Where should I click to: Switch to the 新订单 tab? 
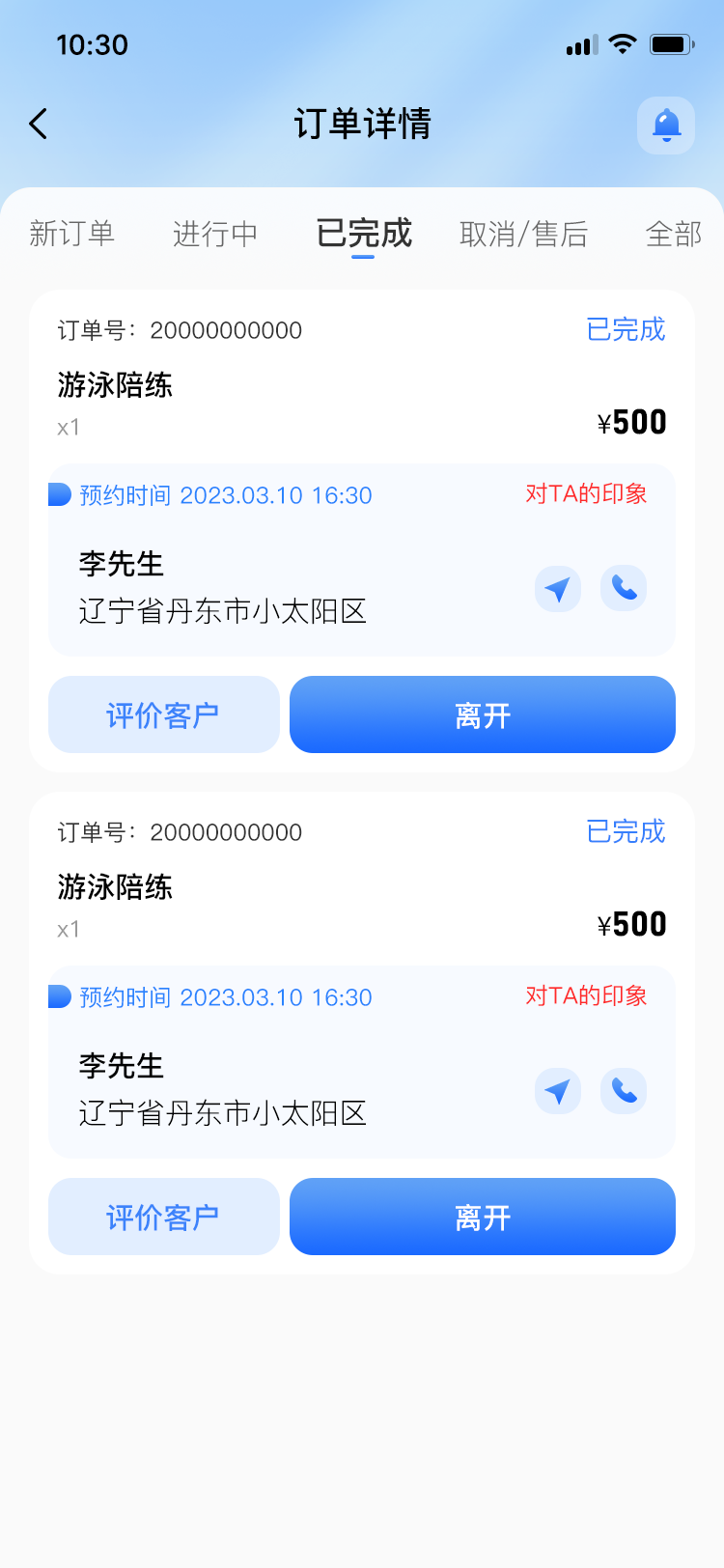coord(73,234)
